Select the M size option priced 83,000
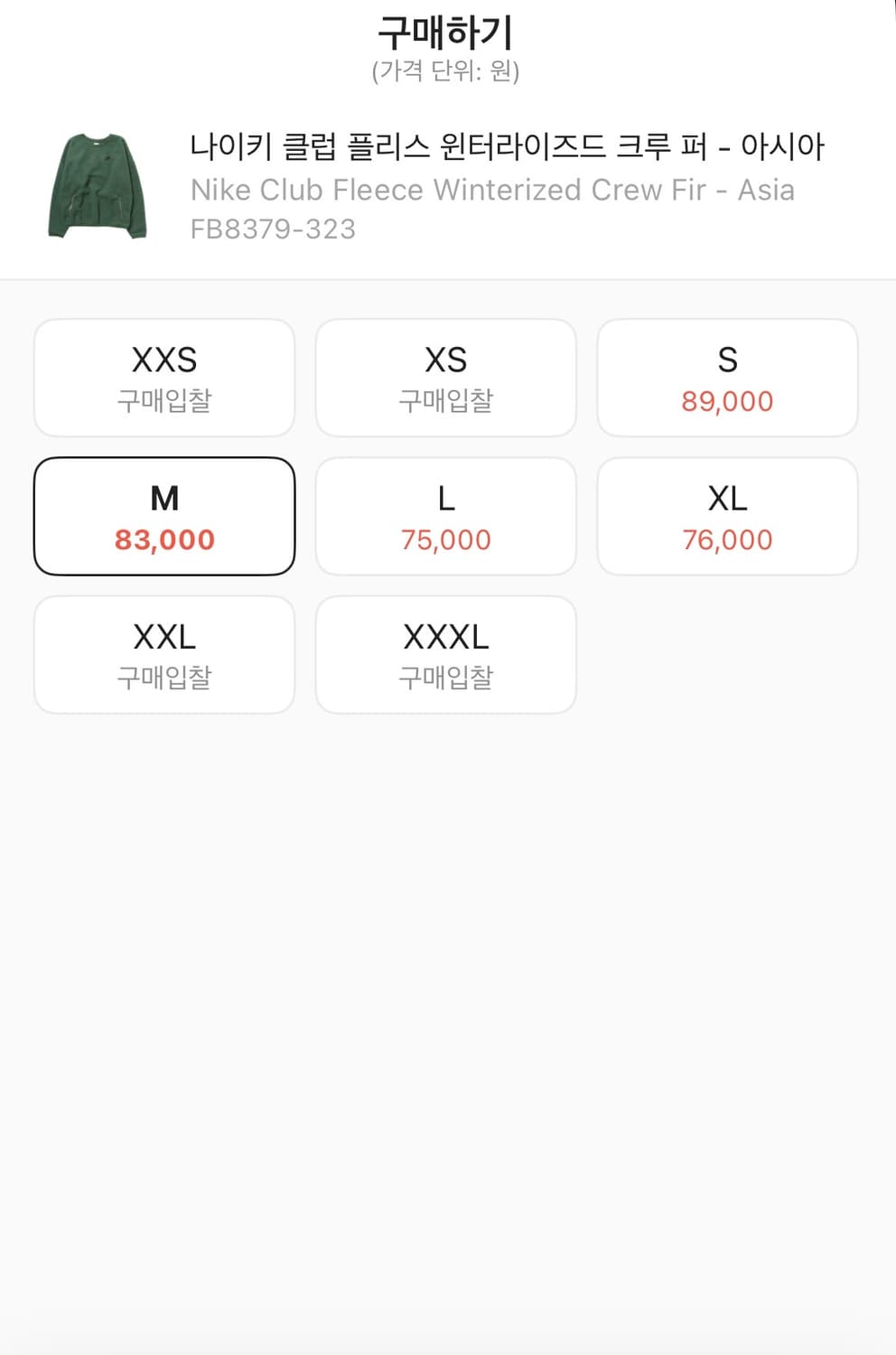 163,516
